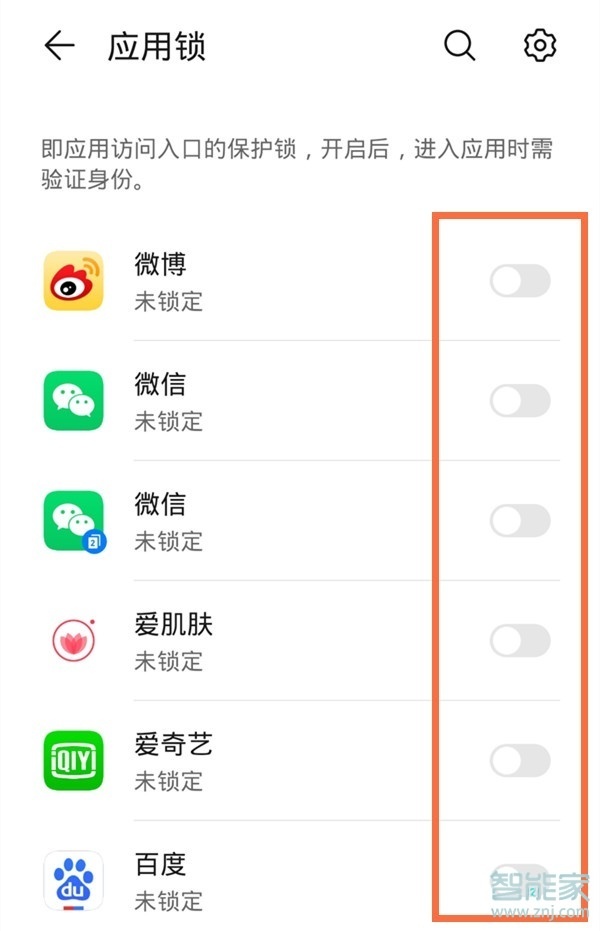
Task: Go back from the 应用锁 screen
Action: pos(59,46)
